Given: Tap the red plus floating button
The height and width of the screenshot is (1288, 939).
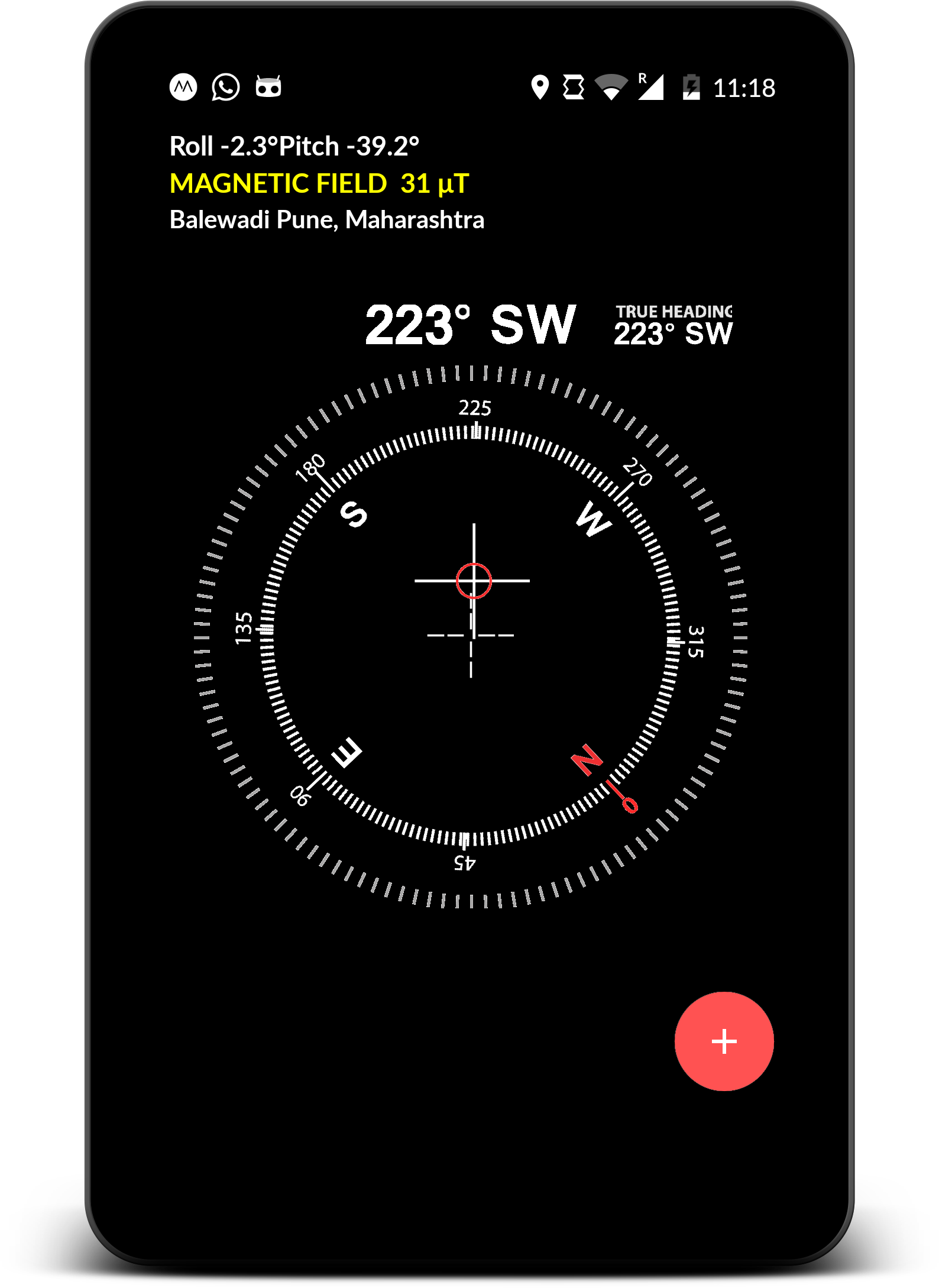Looking at the screenshot, I should [724, 1041].
